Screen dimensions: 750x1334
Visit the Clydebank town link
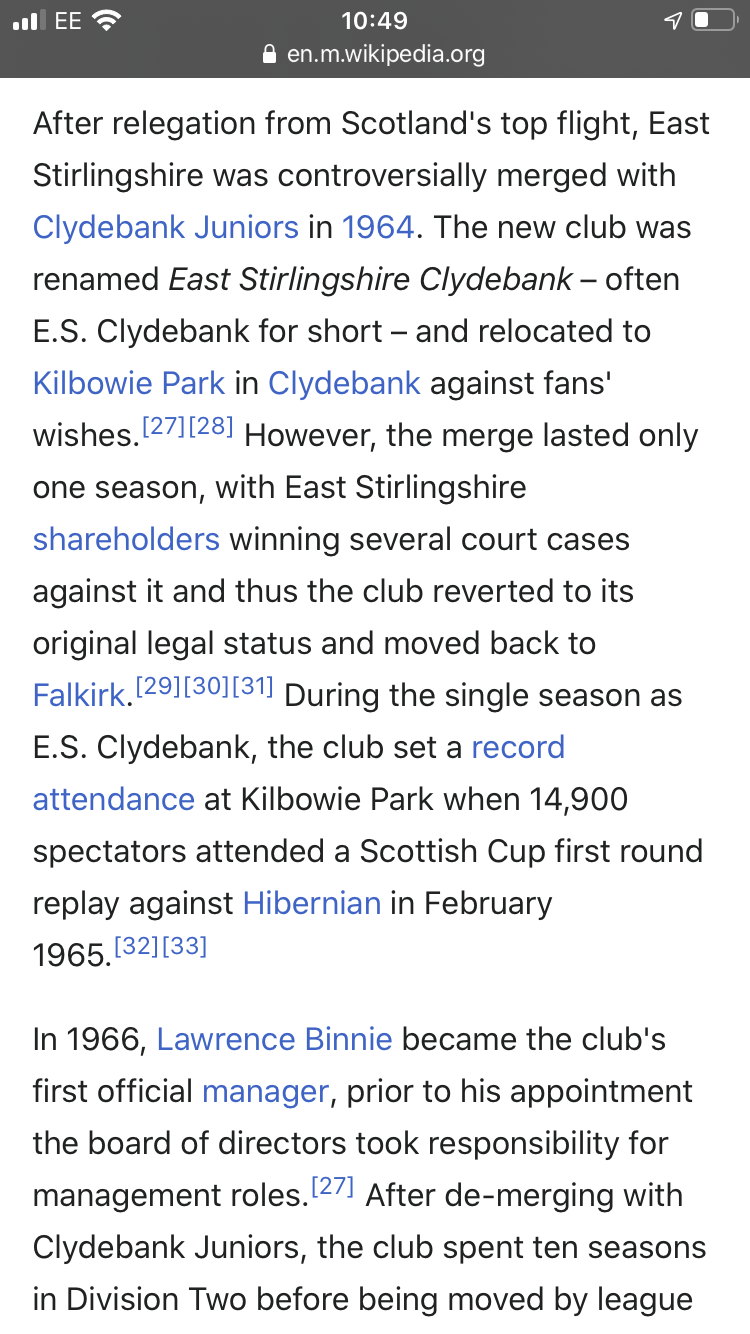[x=345, y=383]
